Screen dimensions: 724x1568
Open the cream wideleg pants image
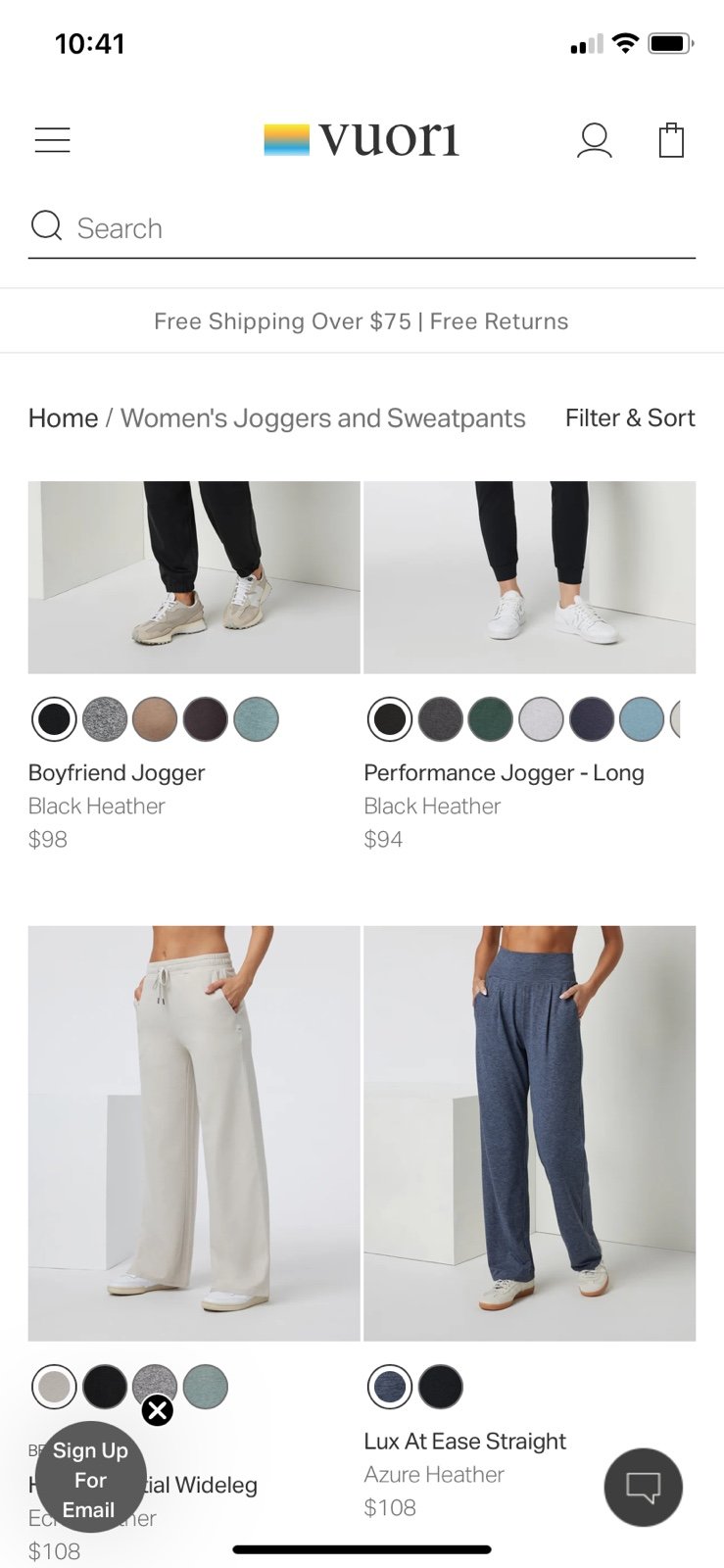[194, 1133]
